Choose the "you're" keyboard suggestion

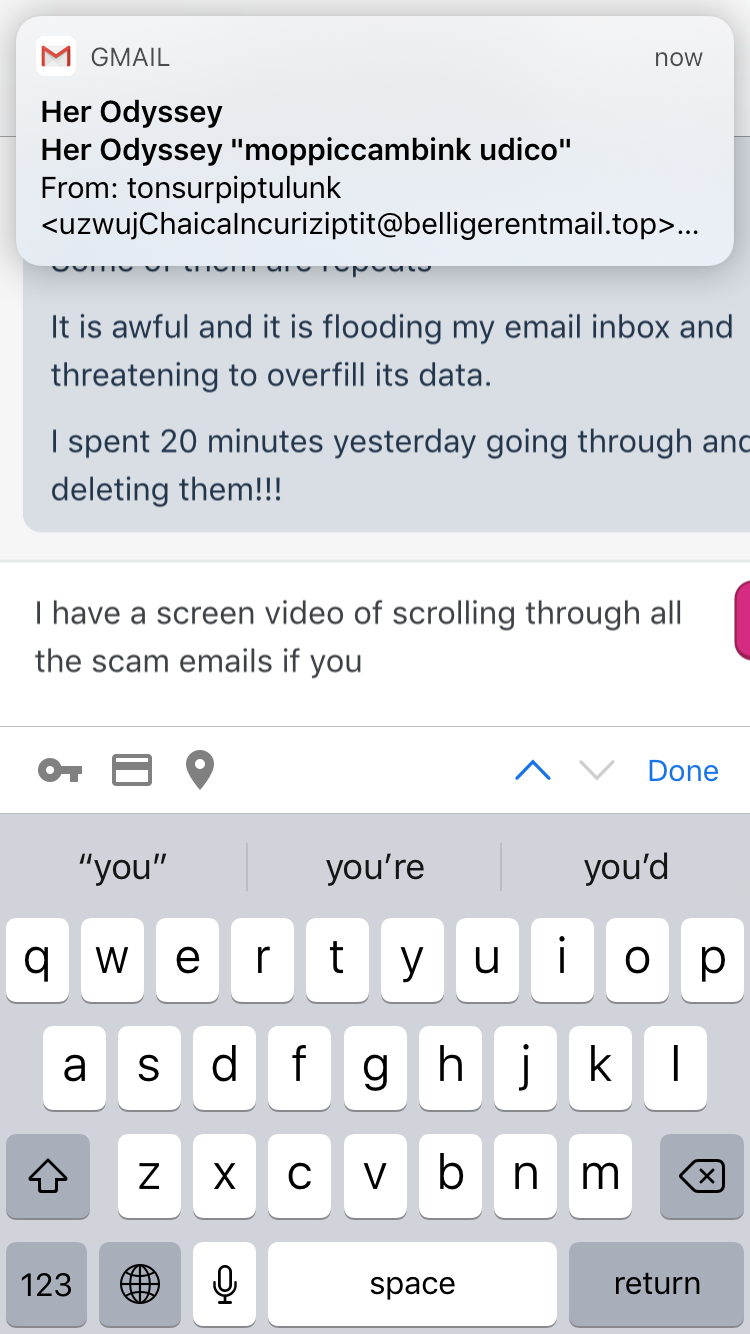point(375,867)
